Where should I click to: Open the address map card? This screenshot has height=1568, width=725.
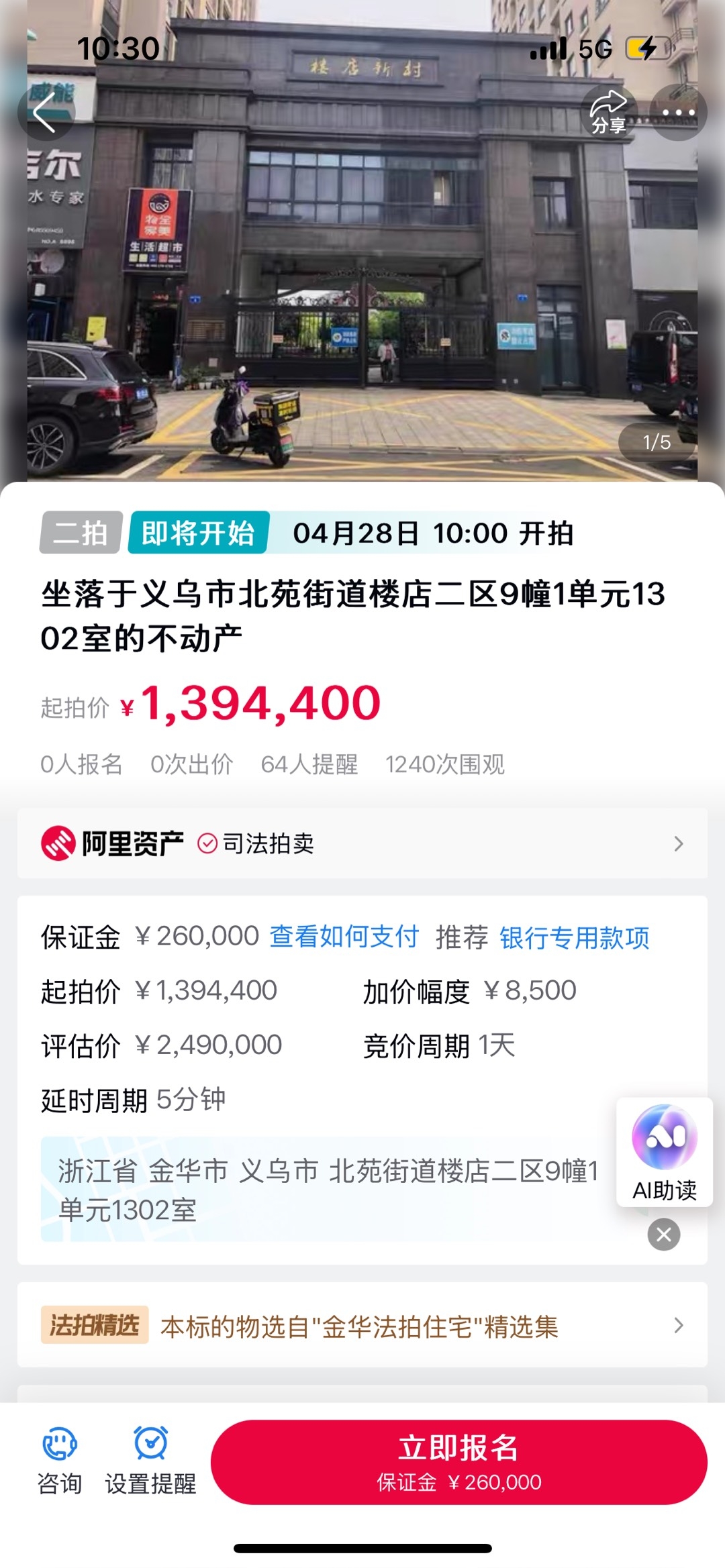click(322, 1189)
